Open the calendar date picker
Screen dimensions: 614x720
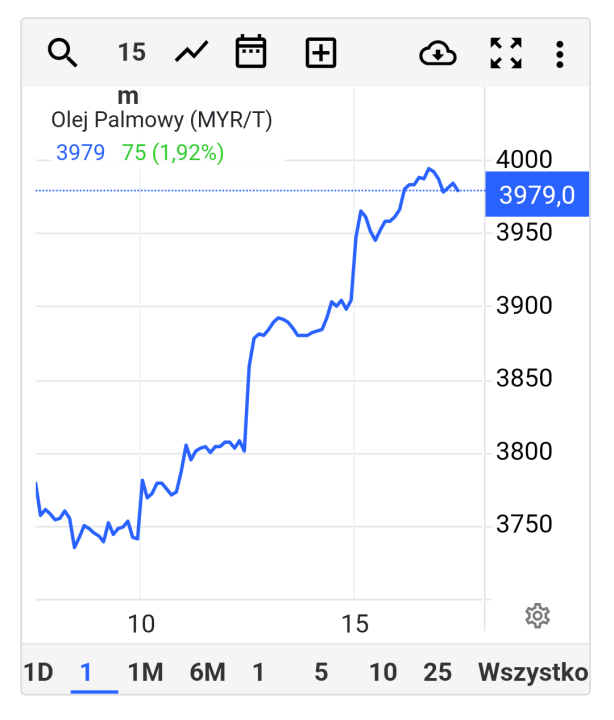[x=251, y=51]
